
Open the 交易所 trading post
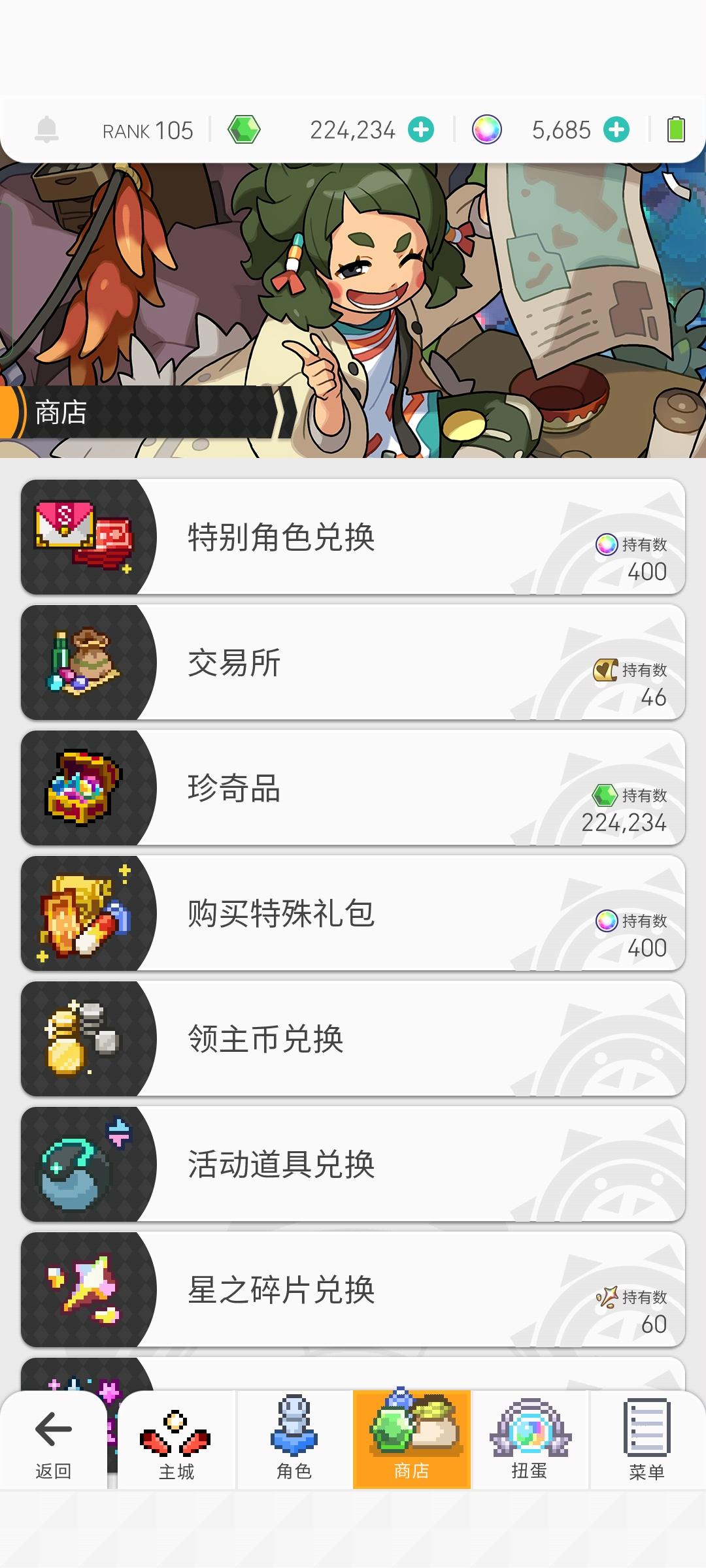(x=353, y=662)
